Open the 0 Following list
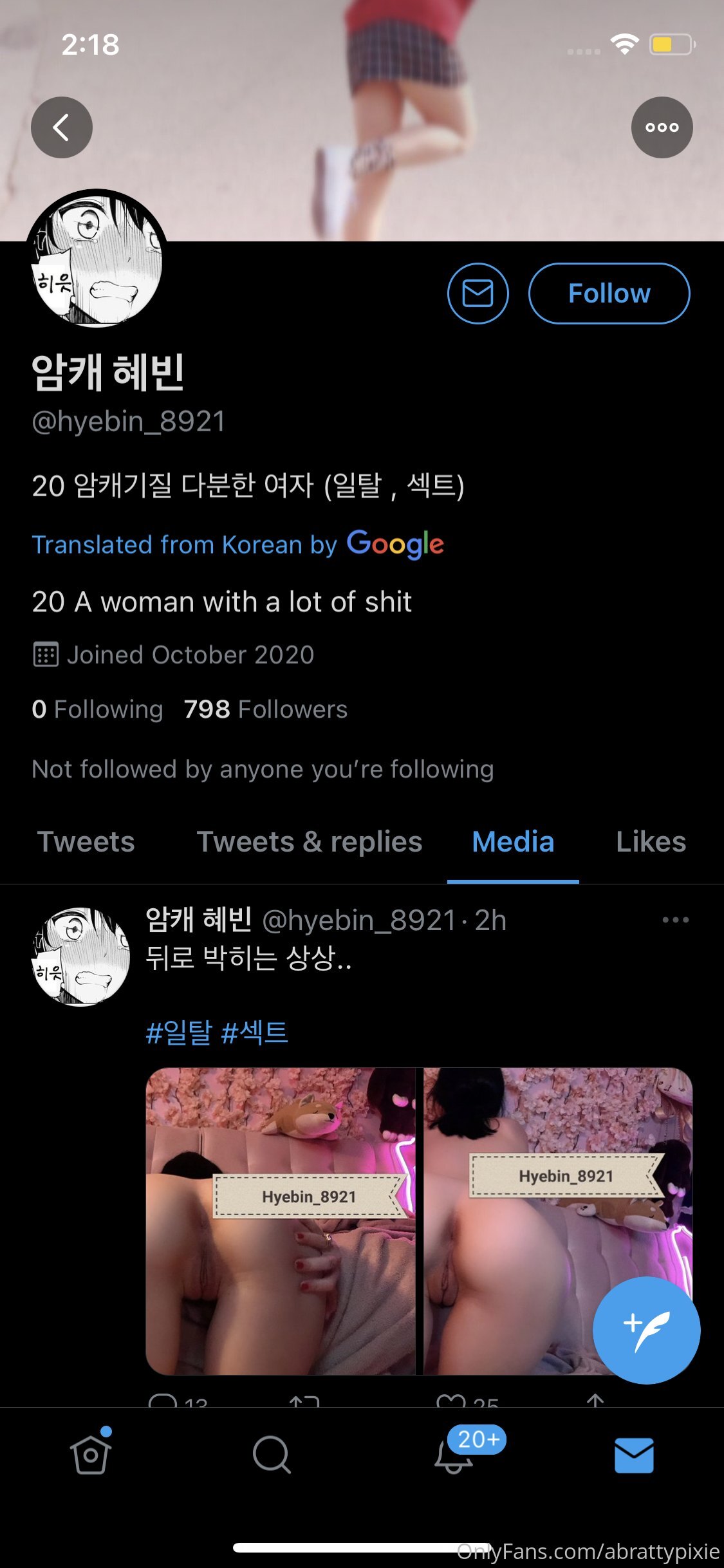The width and height of the screenshot is (724, 1568). [97, 709]
